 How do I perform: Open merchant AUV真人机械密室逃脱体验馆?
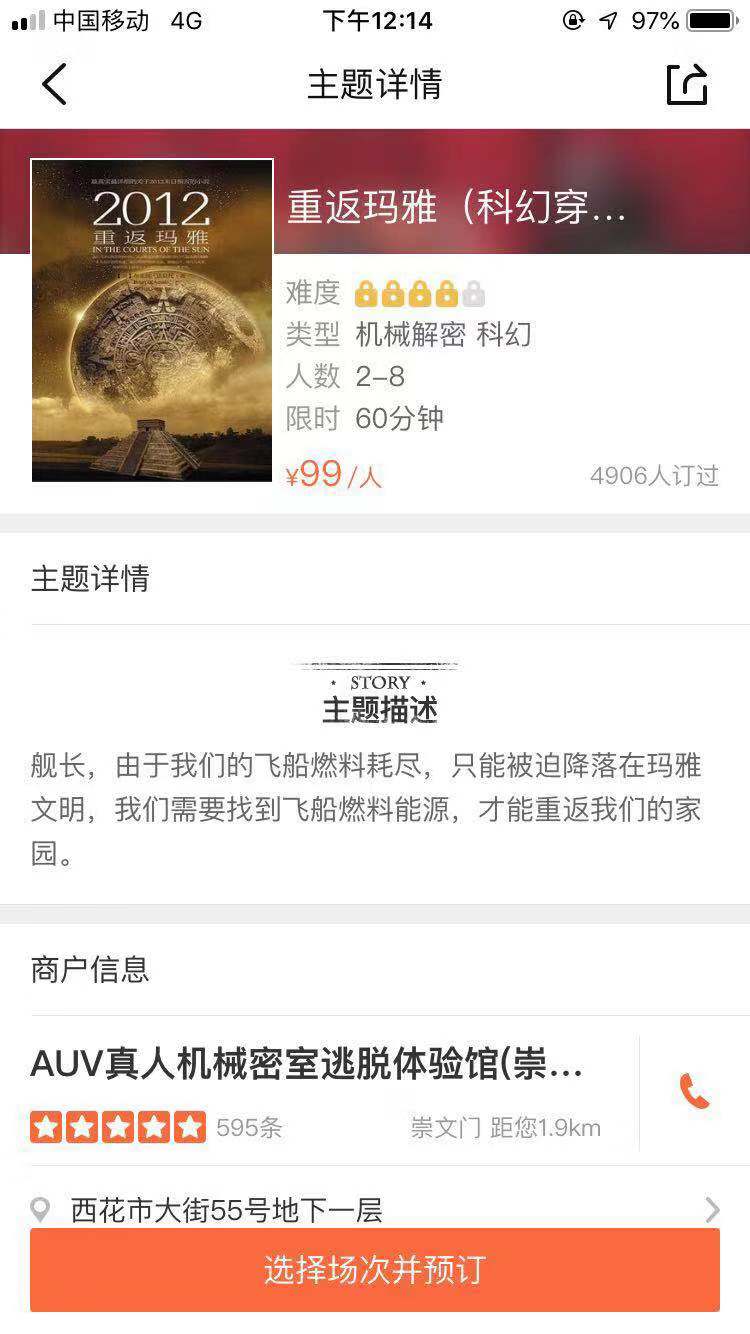[x=306, y=1065]
